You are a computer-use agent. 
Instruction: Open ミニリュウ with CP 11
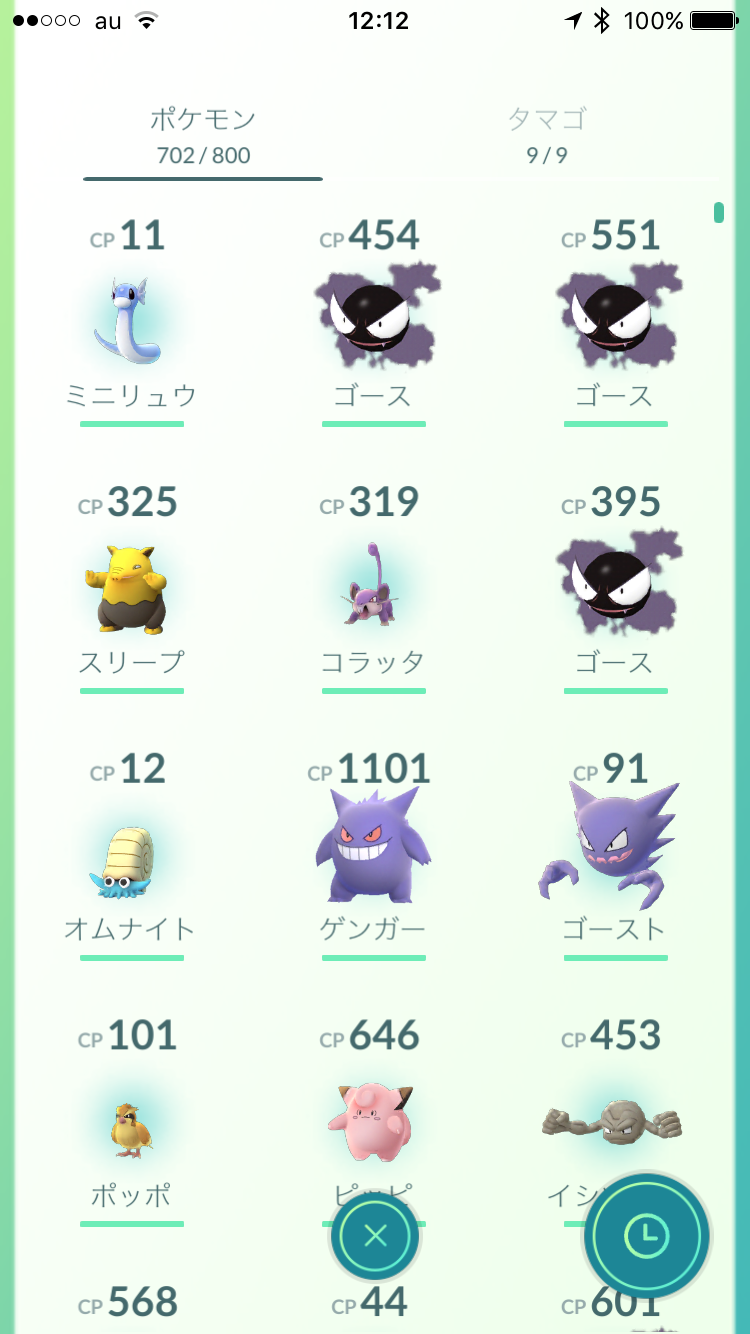(132, 322)
